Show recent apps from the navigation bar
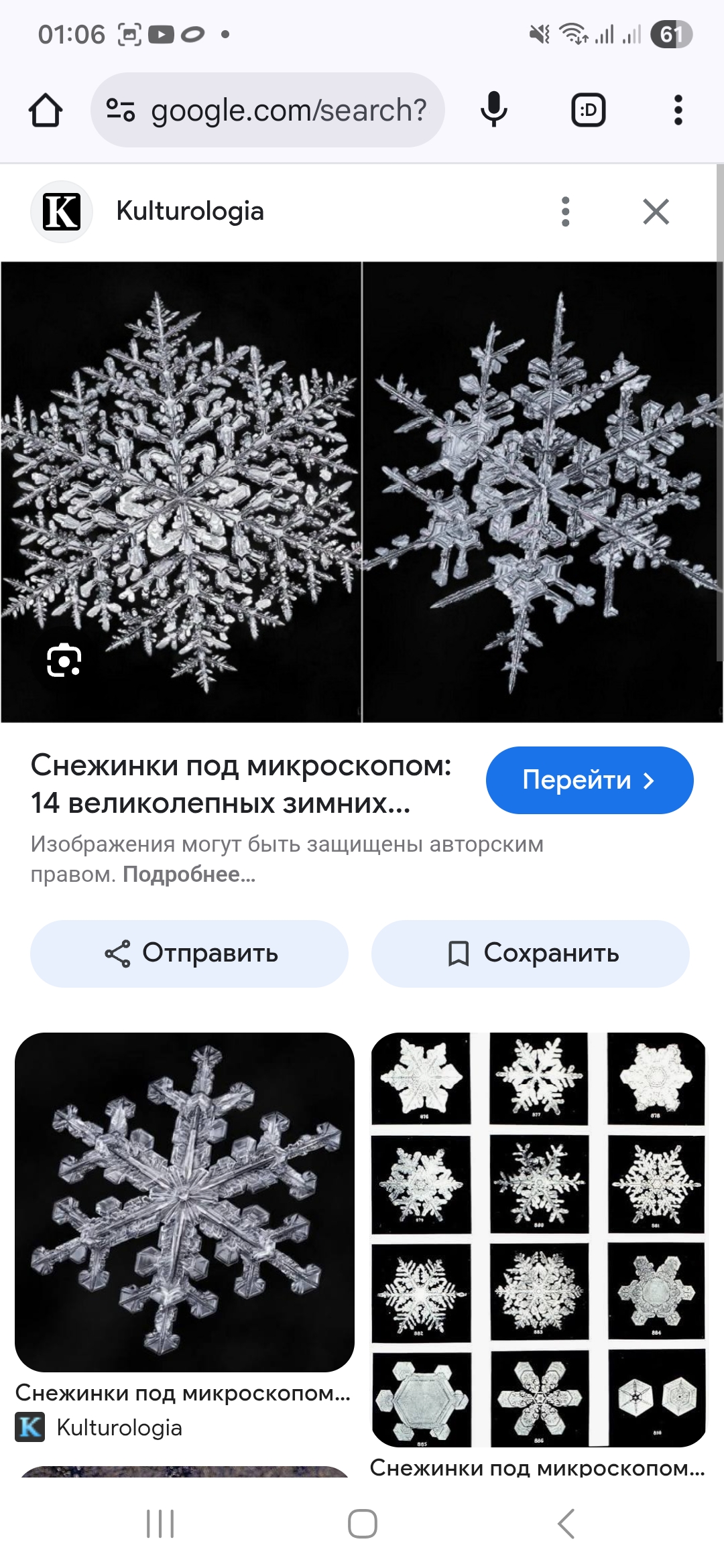The width and height of the screenshot is (724, 1568). 160,1524
